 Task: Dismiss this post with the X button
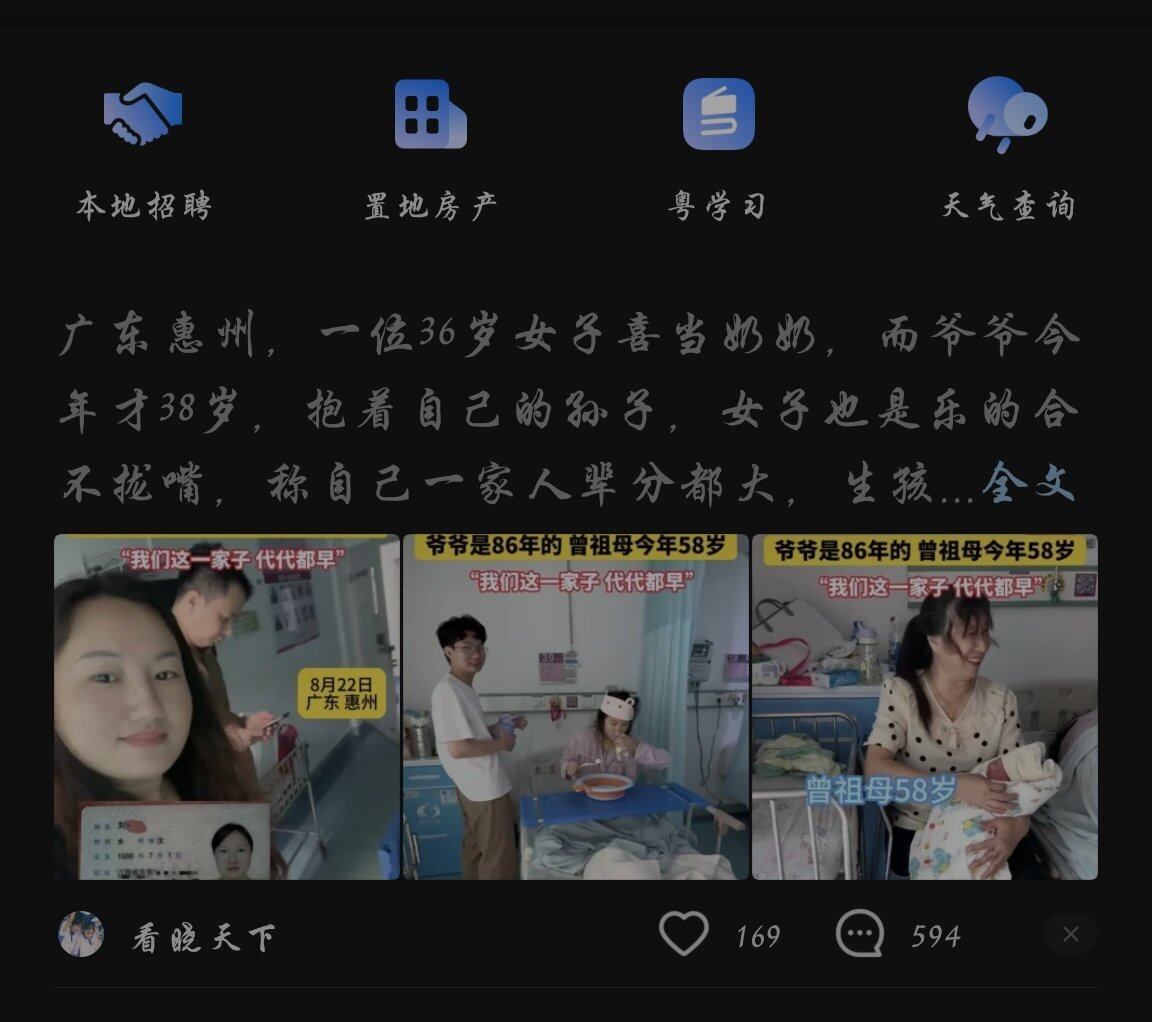[x=1070, y=934]
